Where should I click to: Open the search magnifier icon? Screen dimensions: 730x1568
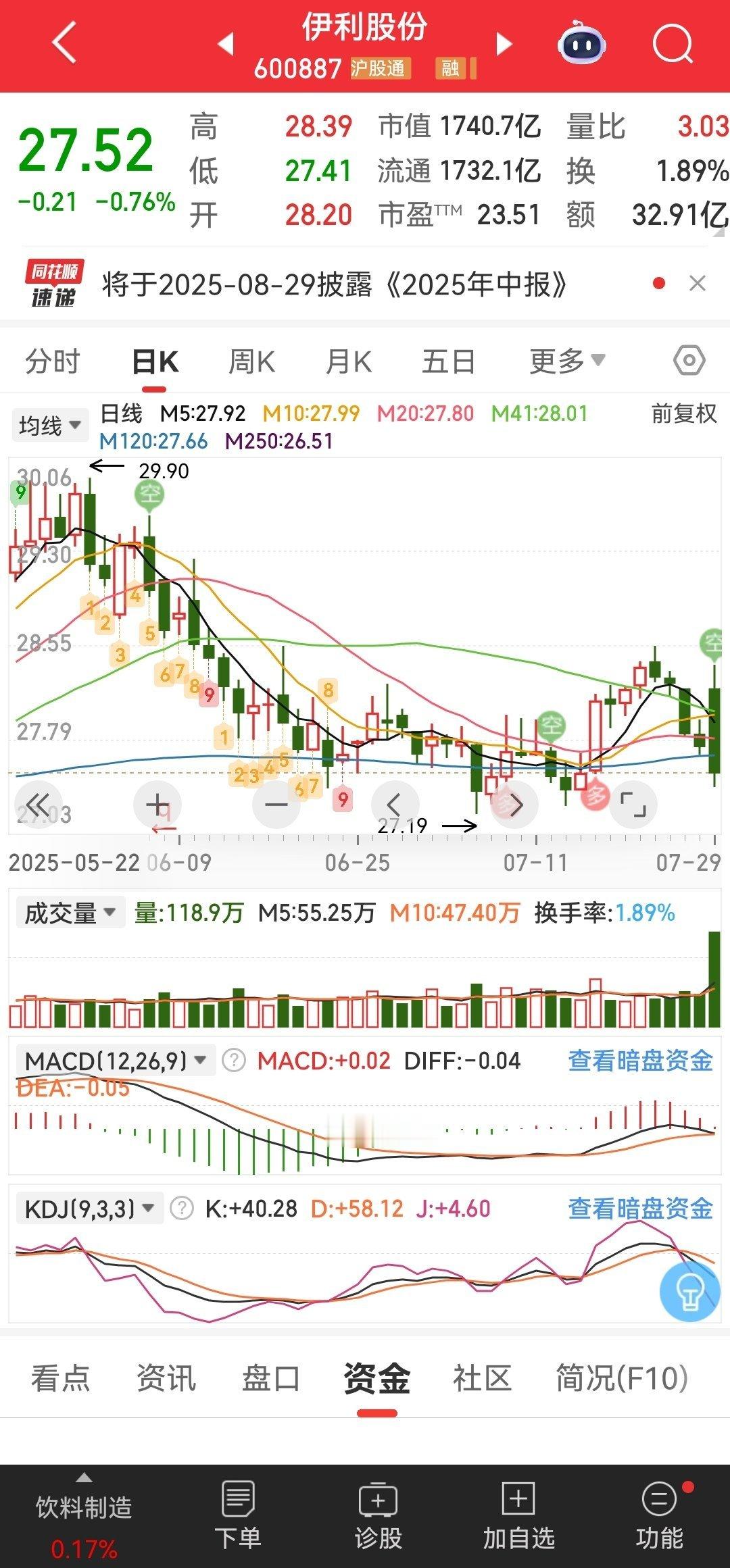point(672,45)
